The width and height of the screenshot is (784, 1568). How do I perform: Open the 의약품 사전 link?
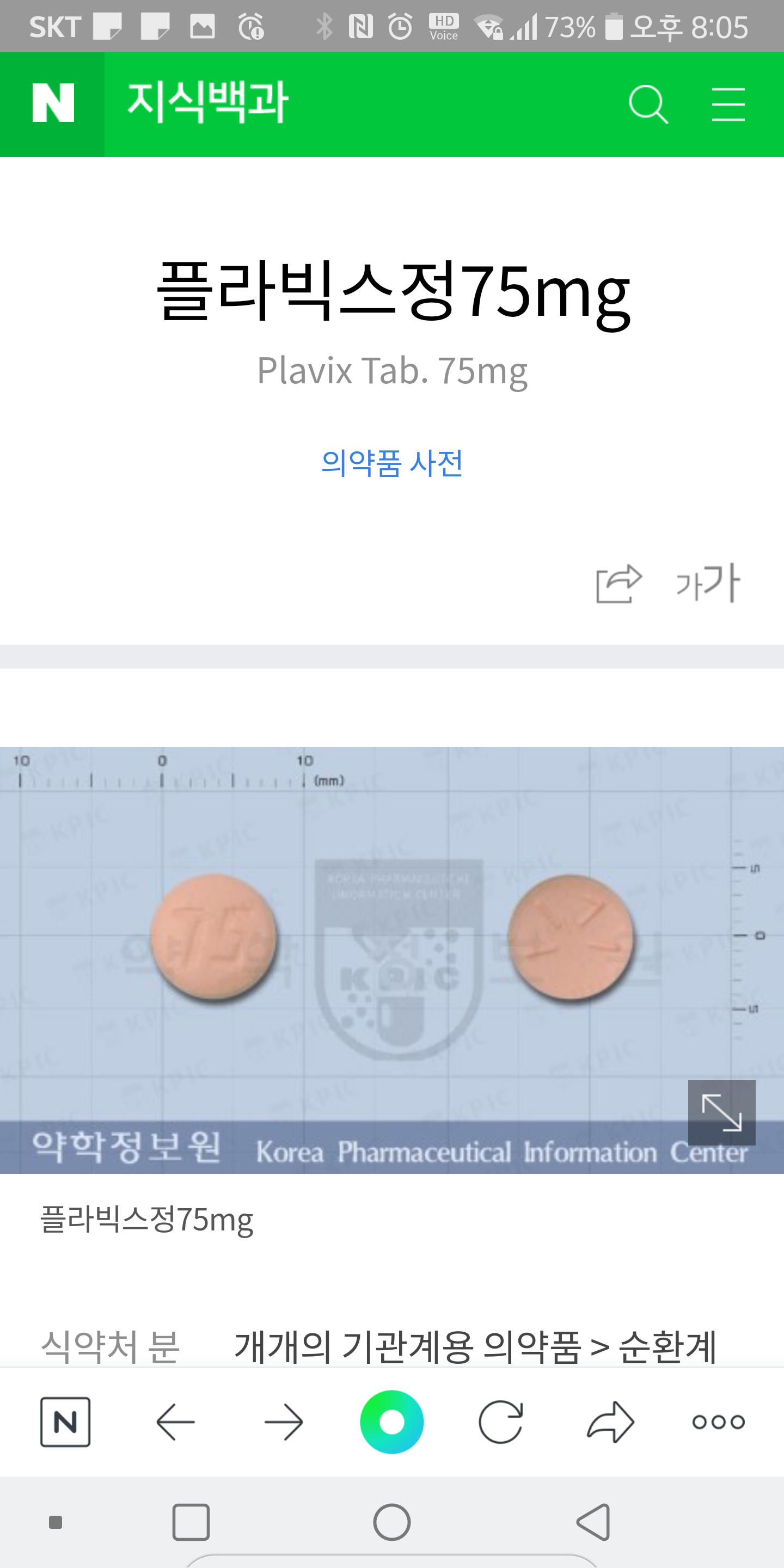click(392, 463)
